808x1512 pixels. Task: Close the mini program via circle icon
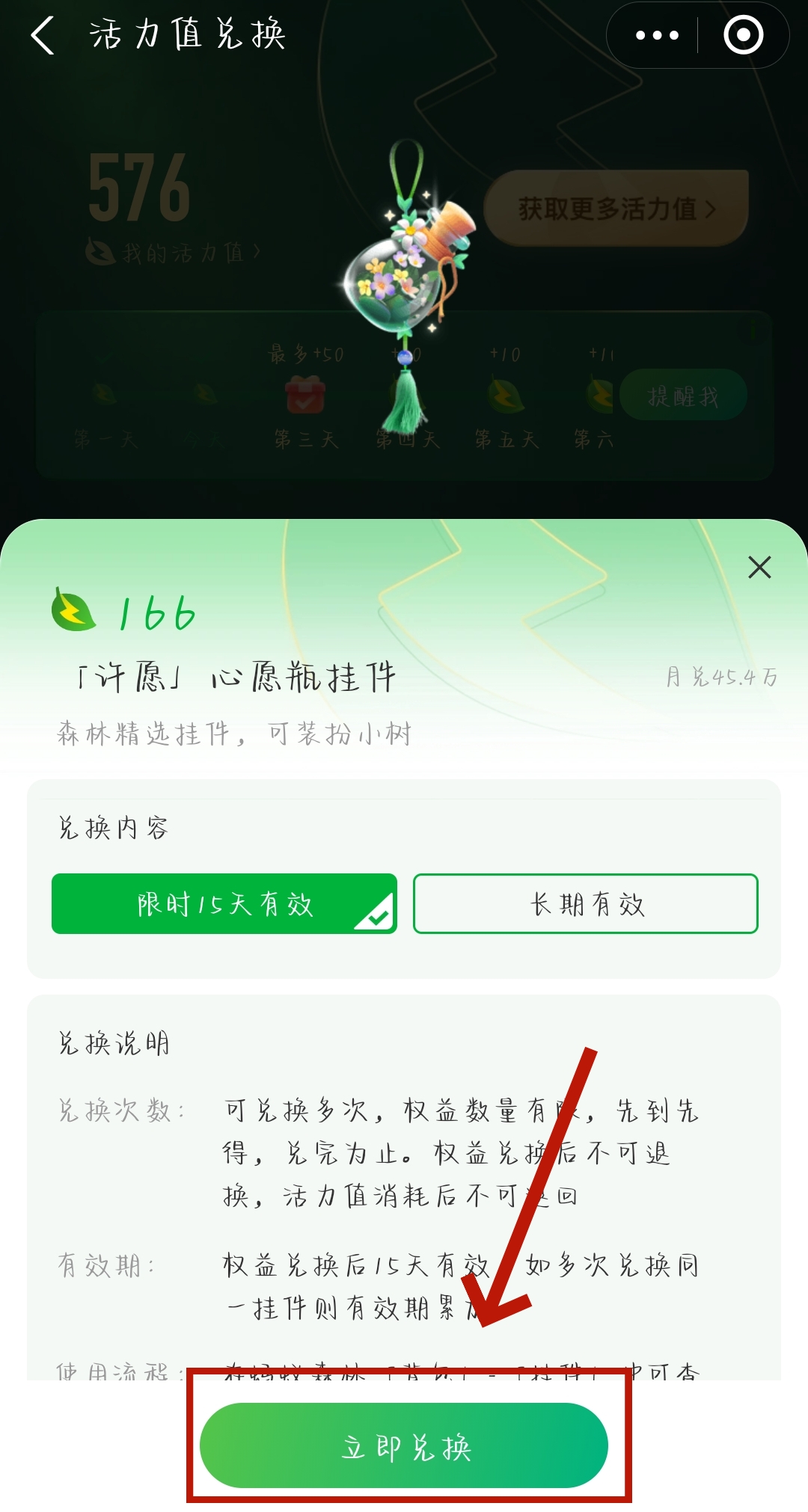743,35
